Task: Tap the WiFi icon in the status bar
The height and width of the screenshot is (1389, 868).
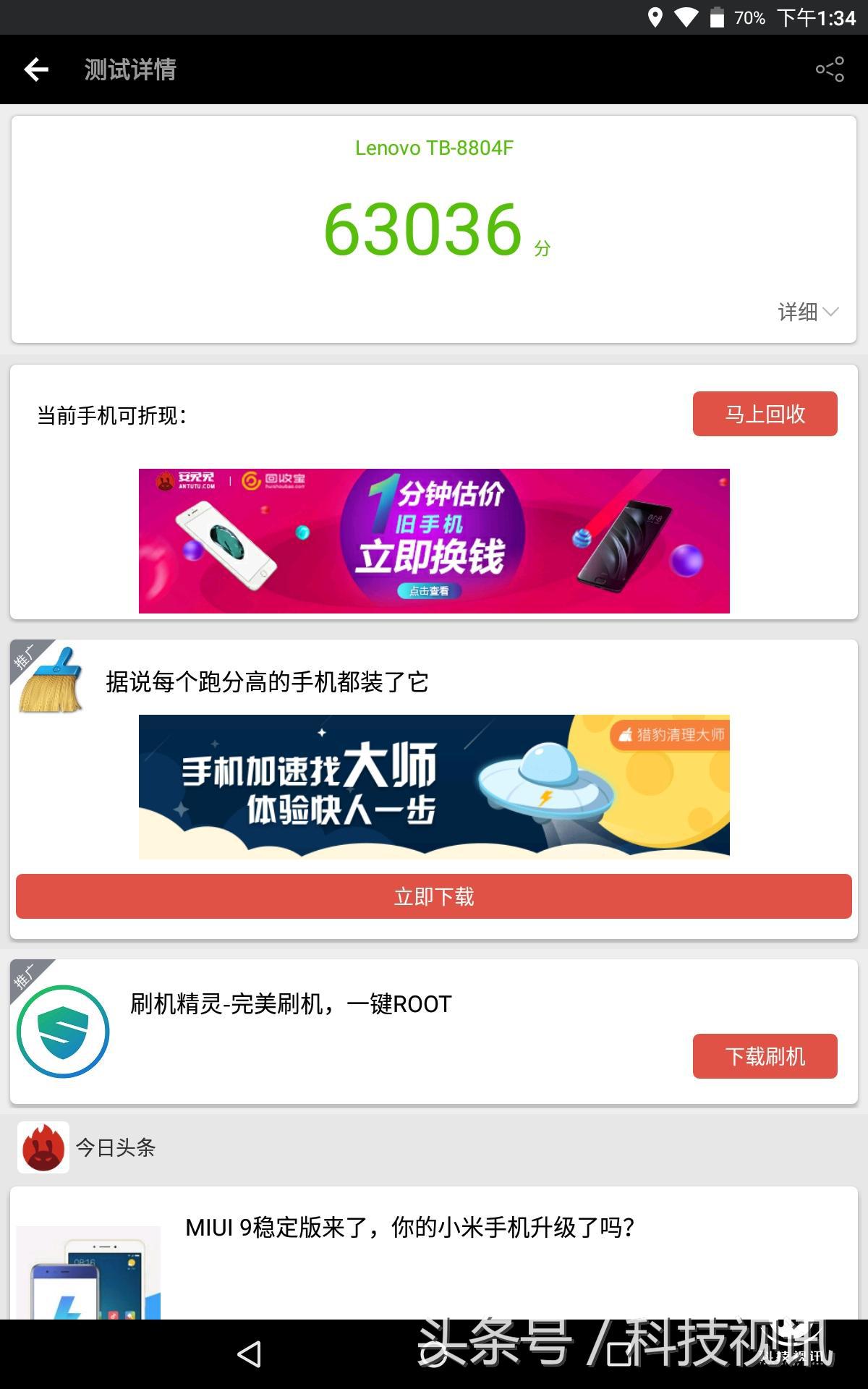Action: click(x=684, y=18)
